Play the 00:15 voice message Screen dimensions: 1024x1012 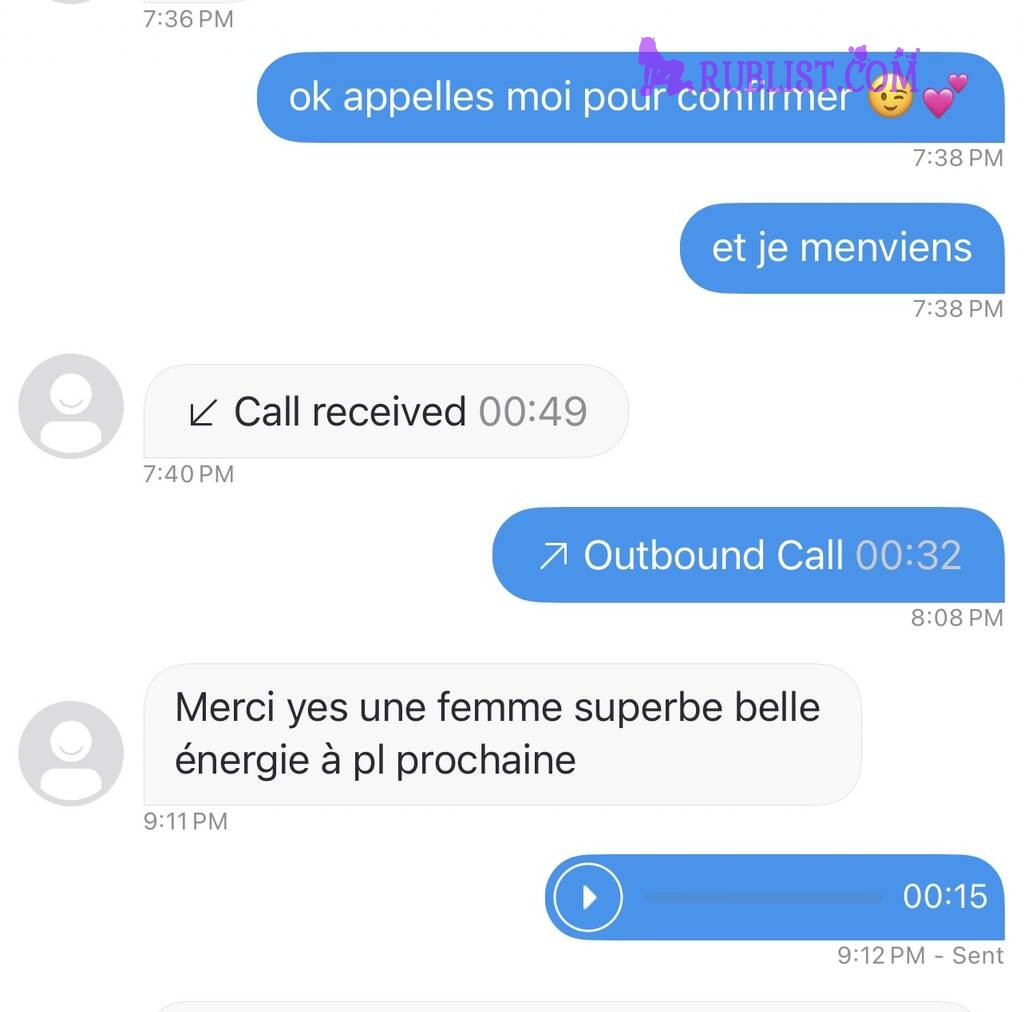[588, 897]
